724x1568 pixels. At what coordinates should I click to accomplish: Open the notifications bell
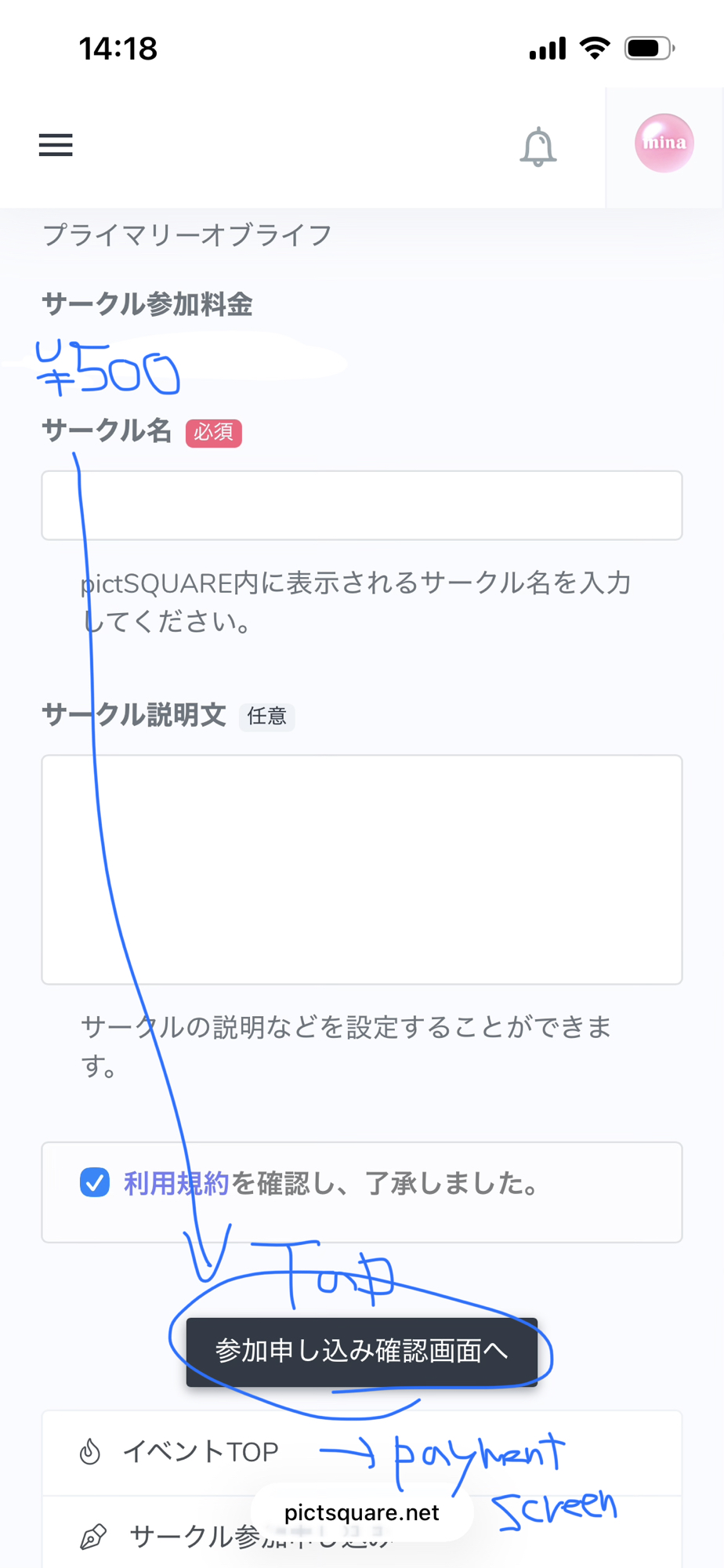[538, 147]
